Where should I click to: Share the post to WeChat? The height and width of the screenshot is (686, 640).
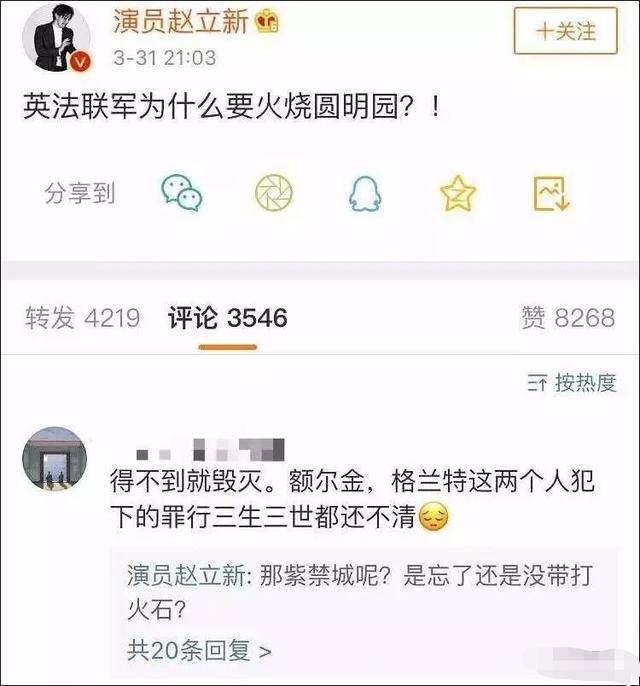point(182,192)
